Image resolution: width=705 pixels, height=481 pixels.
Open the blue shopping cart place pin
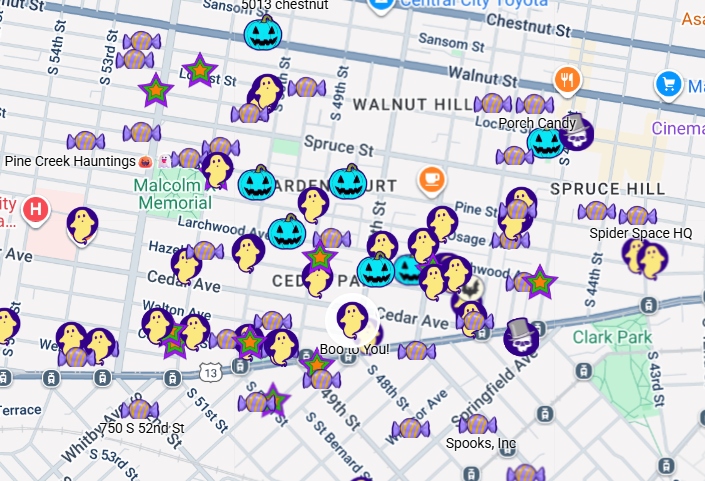[668, 85]
